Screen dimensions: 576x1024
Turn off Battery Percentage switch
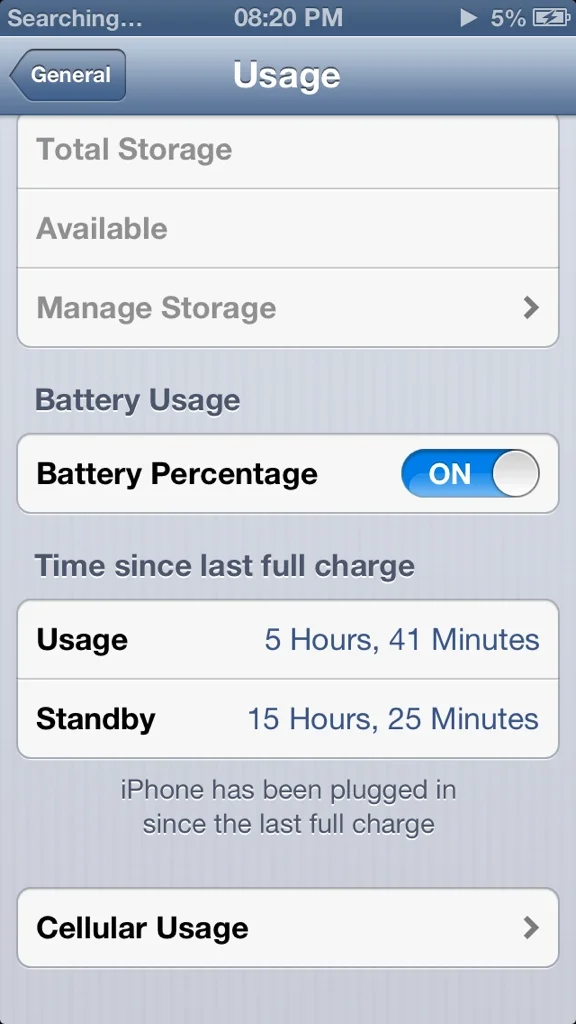(x=470, y=473)
